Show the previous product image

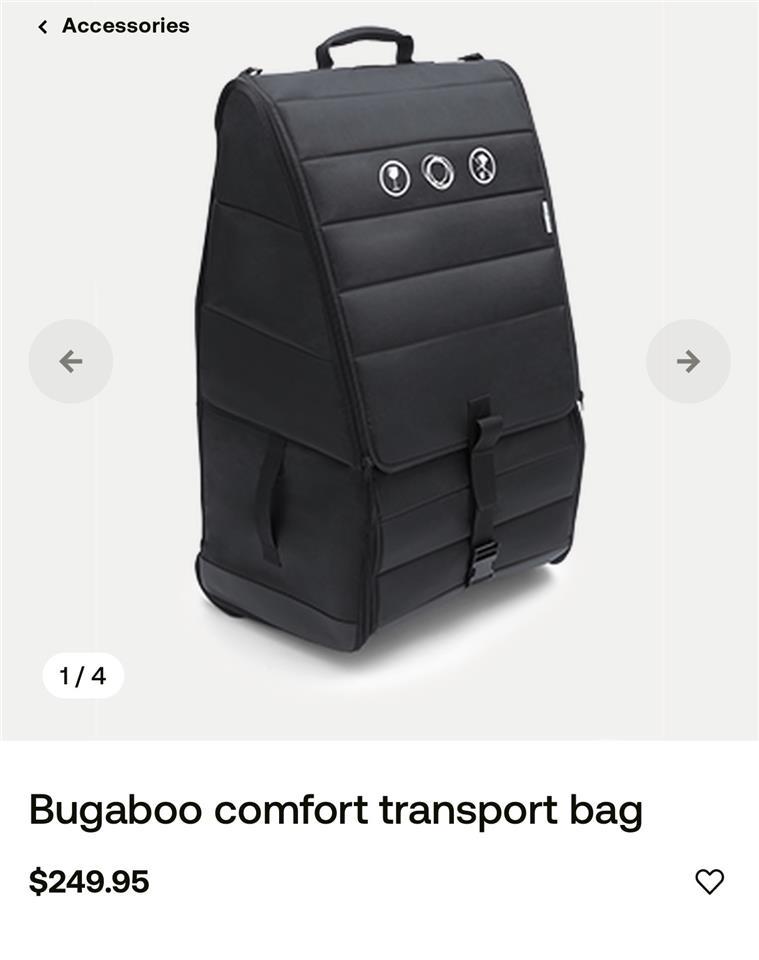[70, 361]
